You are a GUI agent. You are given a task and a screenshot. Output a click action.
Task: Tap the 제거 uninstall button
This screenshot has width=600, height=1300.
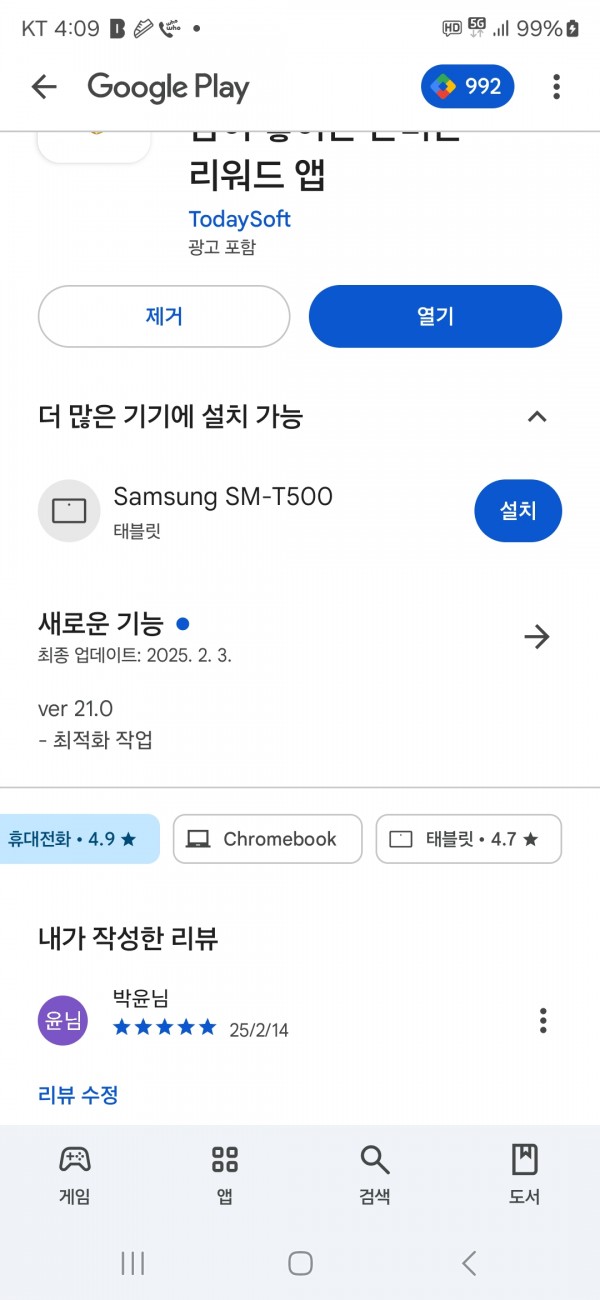point(164,316)
